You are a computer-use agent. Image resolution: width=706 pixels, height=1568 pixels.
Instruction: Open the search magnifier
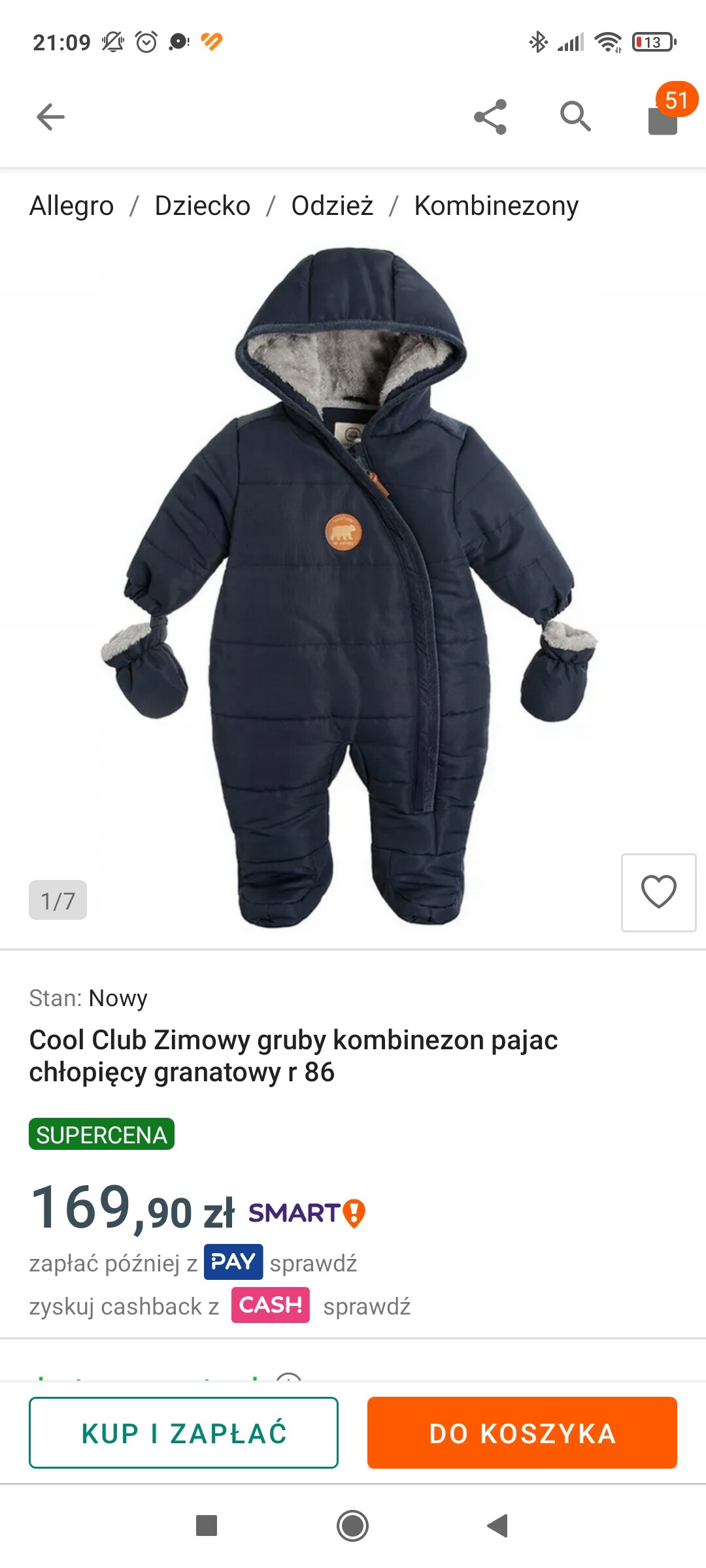[575, 118]
